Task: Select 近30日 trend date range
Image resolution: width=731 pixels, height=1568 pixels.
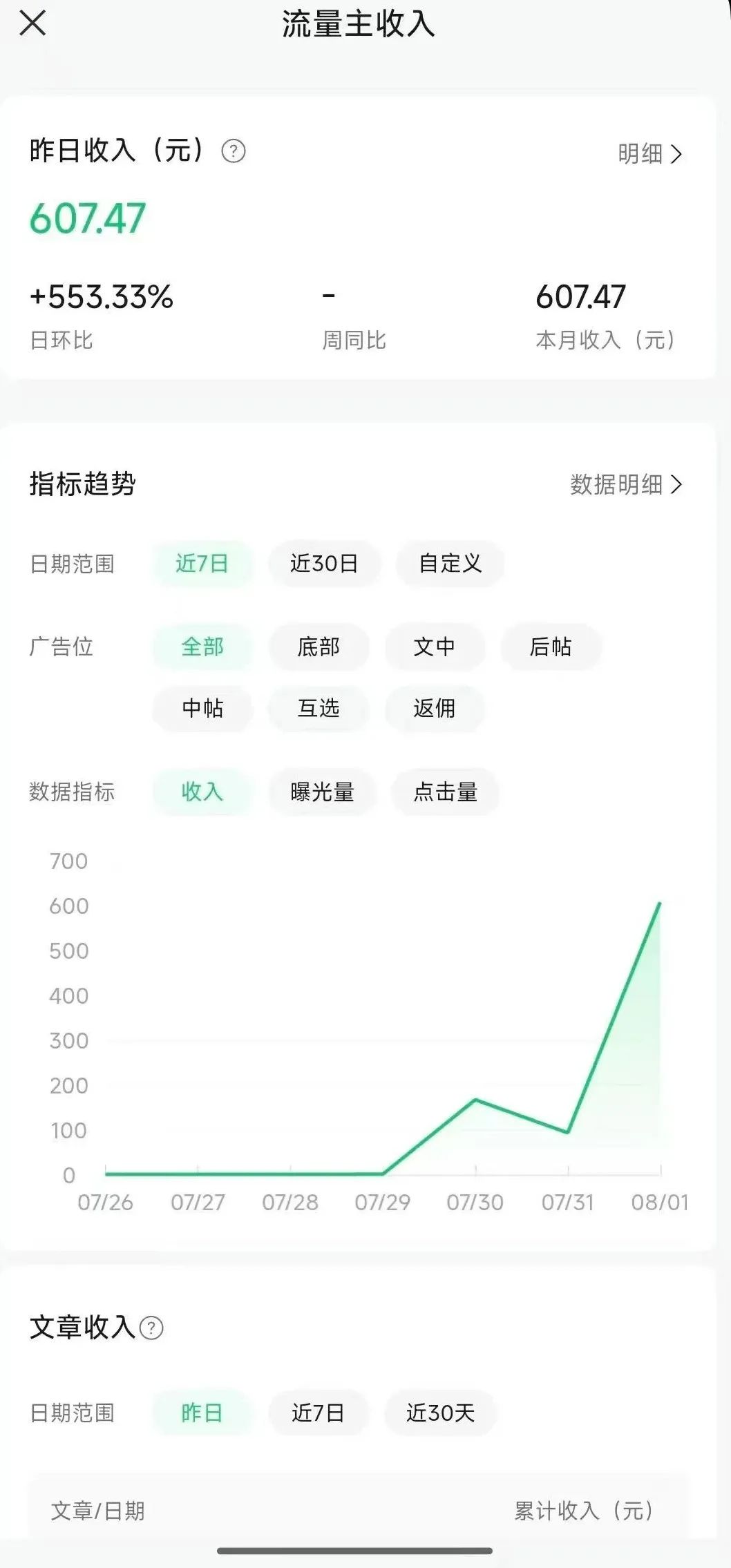Action: pos(324,564)
